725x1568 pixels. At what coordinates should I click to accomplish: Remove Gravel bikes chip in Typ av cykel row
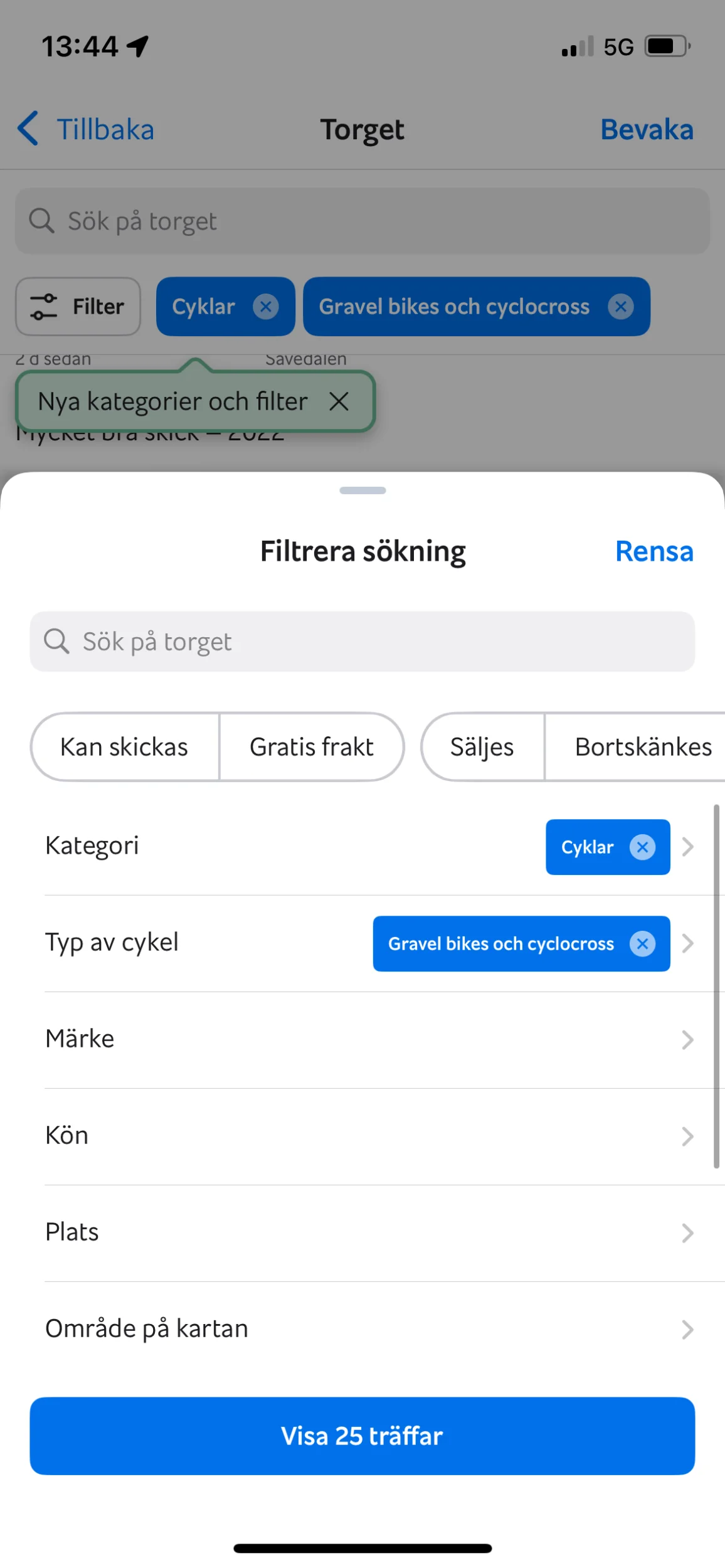click(x=642, y=944)
